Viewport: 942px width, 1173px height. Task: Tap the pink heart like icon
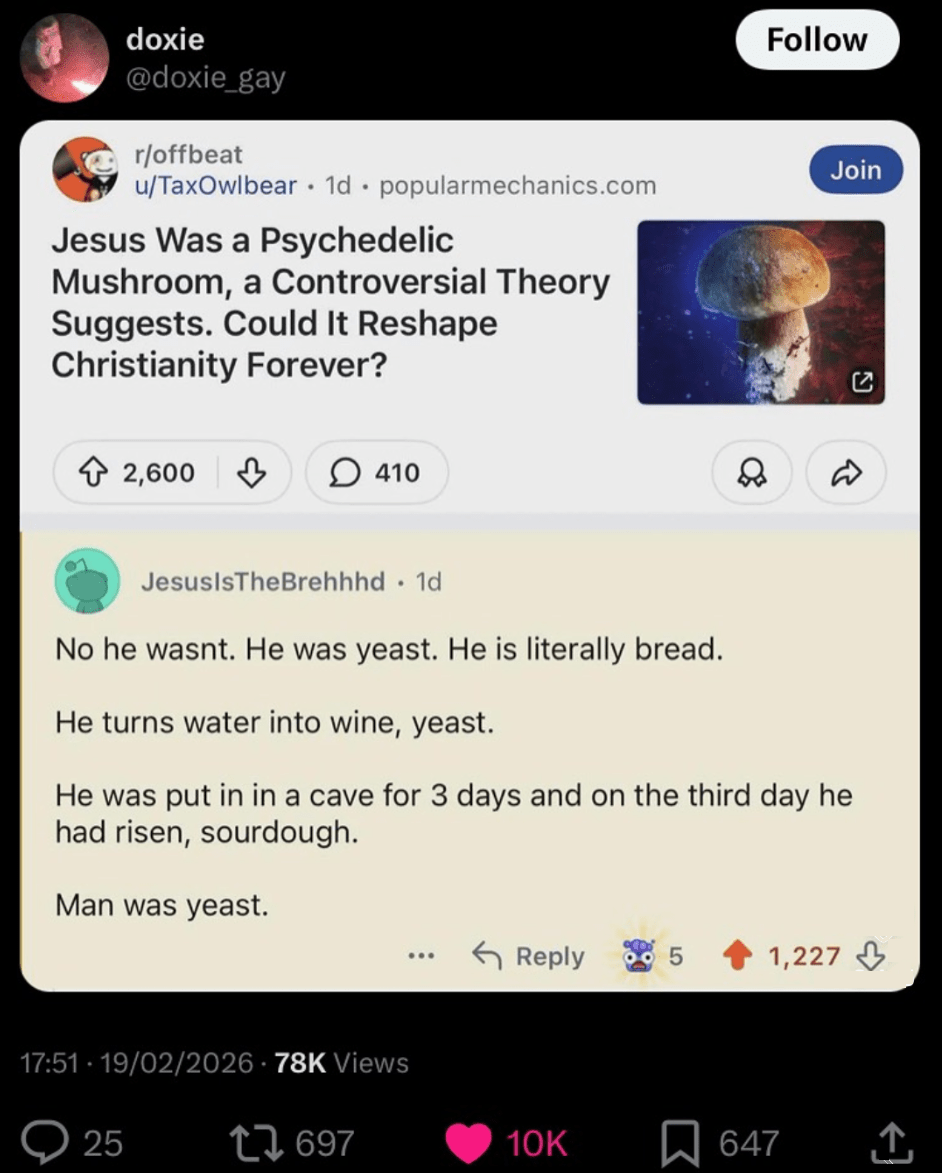pos(467,1142)
